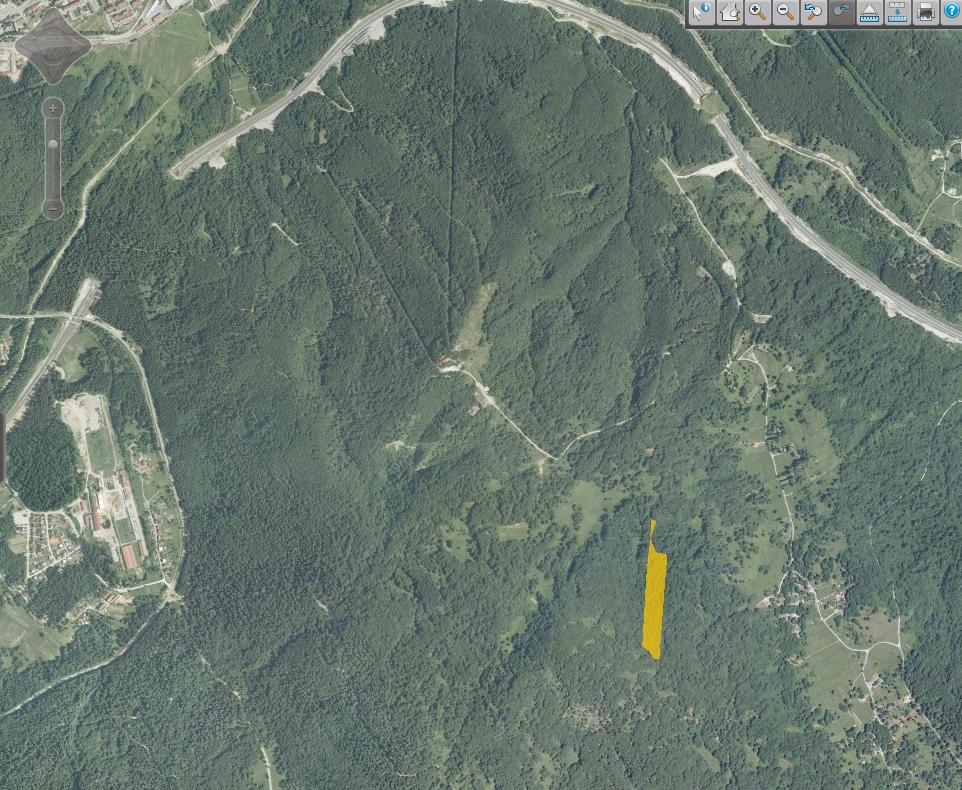
Task: Select the identify info pointer tool
Action: [701, 12]
